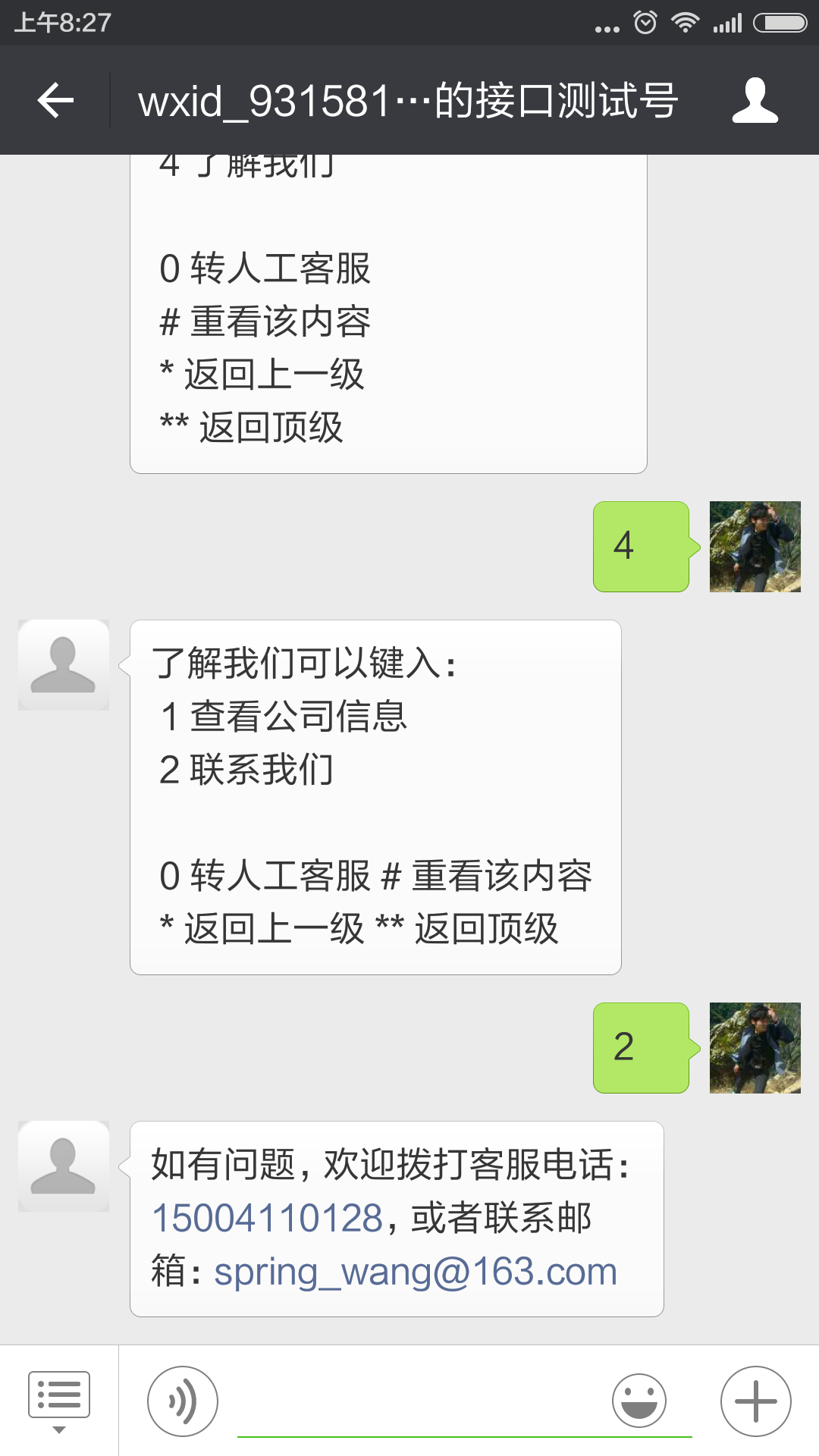The width and height of the screenshot is (819, 1456).
Task: Open the spring_wang@163.com email link
Action: (416, 1272)
